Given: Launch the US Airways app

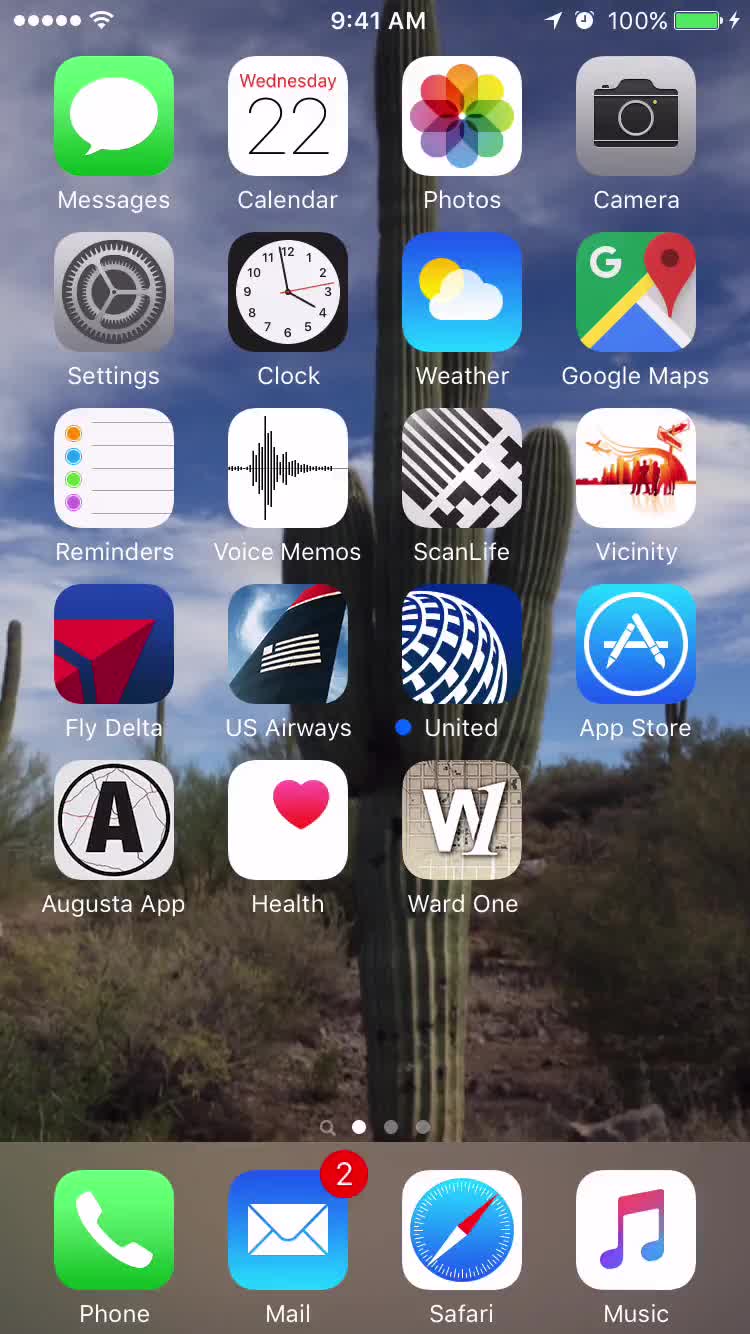Looking at the screenshot, I should 288,645.
